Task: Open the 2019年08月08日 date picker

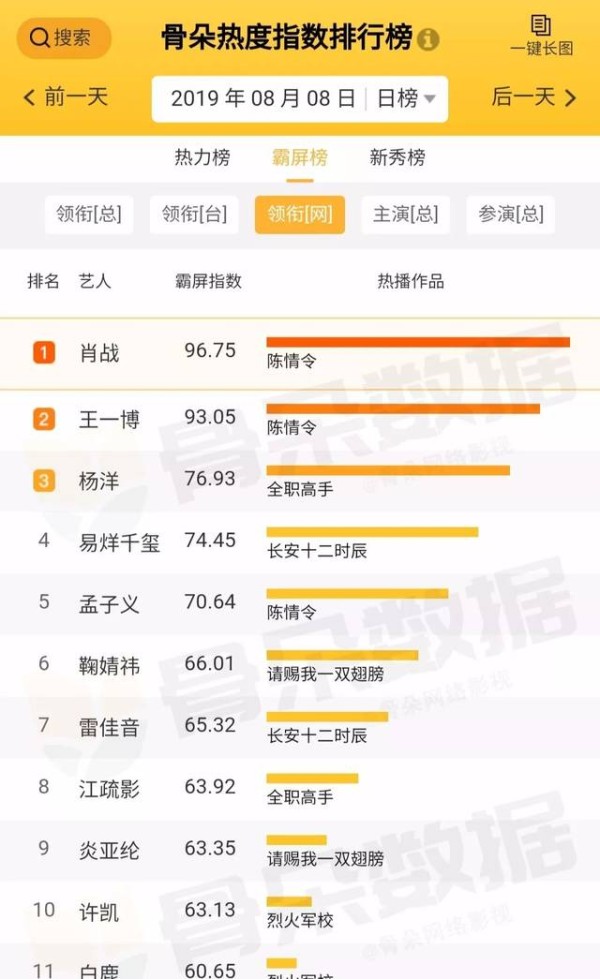Action: [x=263, y=99]
